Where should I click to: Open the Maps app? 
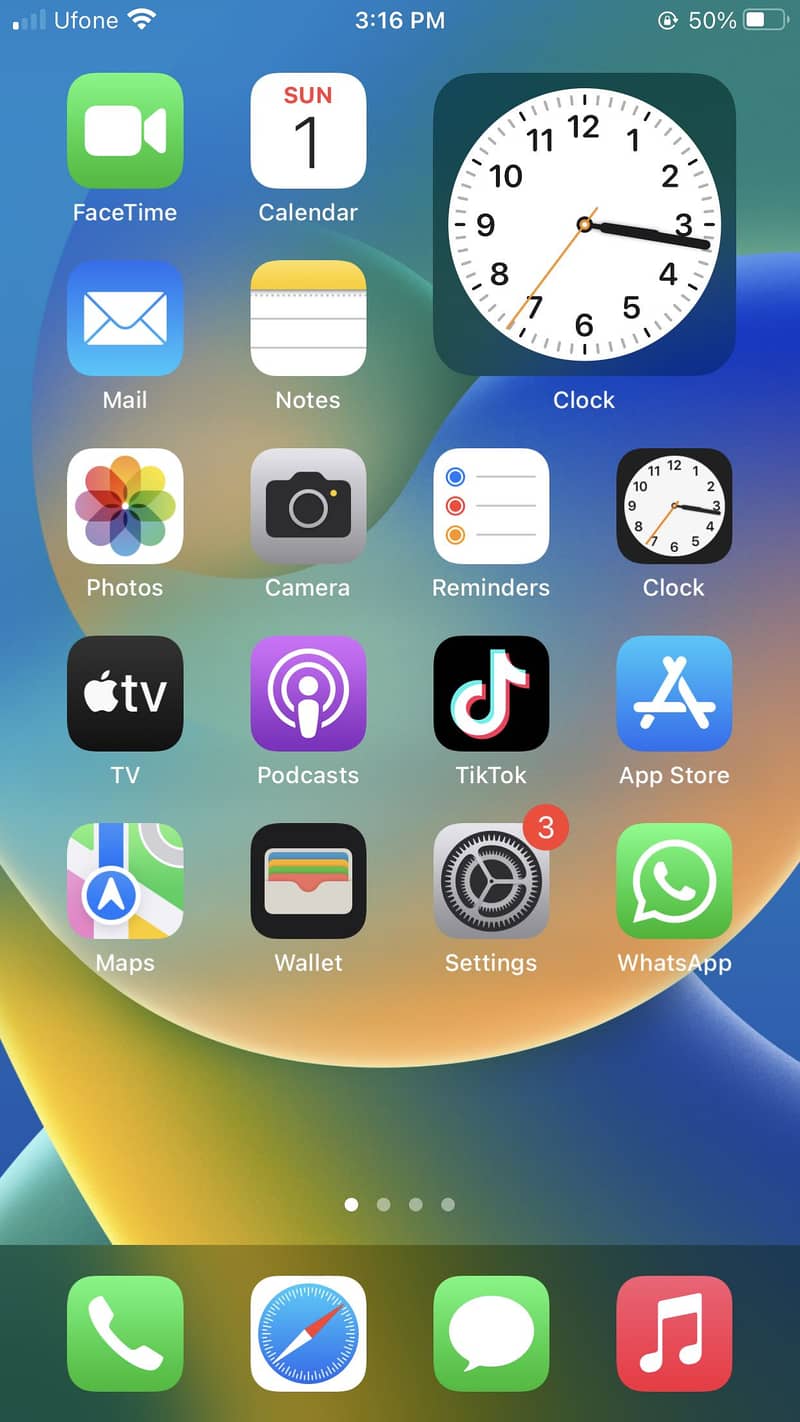tap(125, 881)
